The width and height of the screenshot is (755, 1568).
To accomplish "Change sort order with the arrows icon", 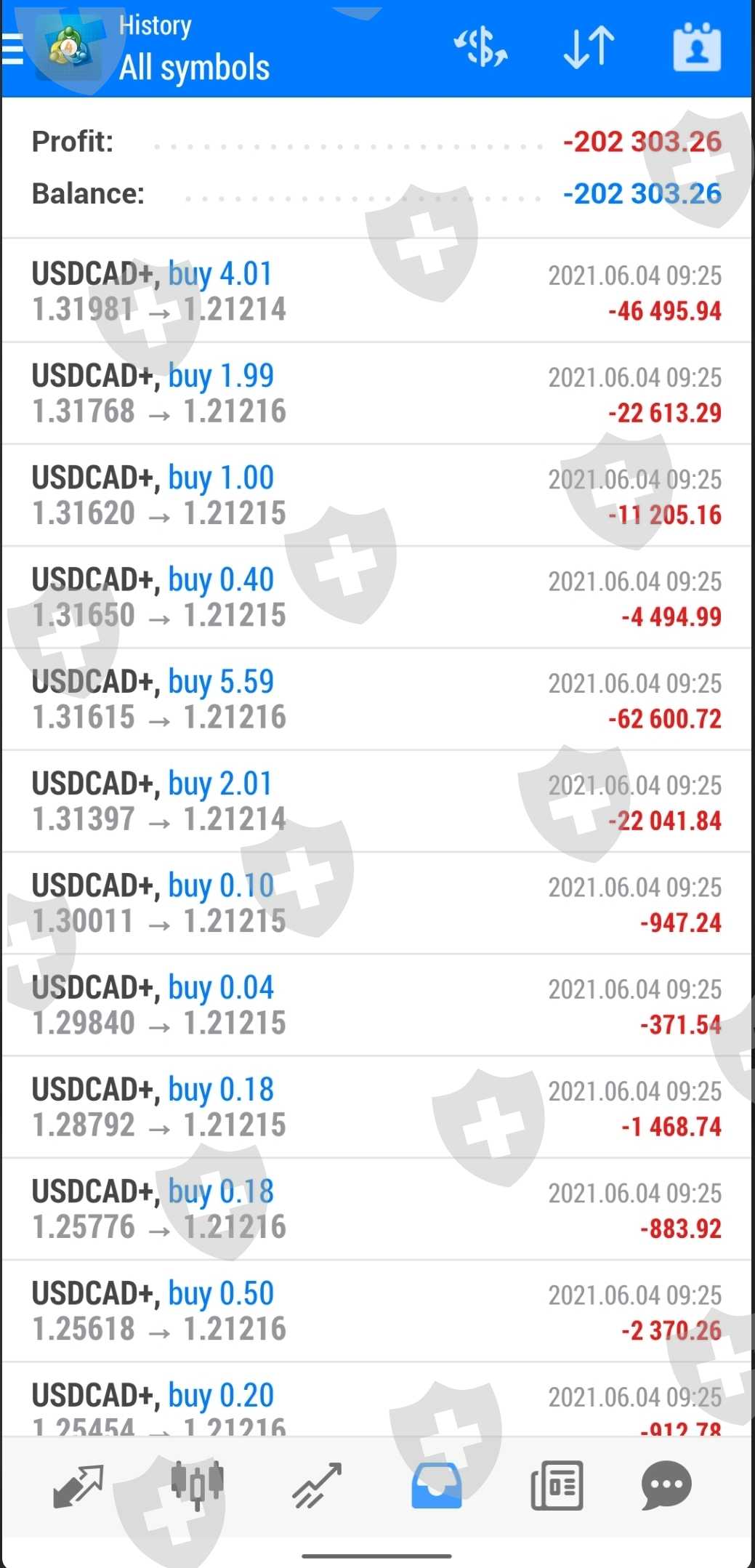I will pos(589,48).
